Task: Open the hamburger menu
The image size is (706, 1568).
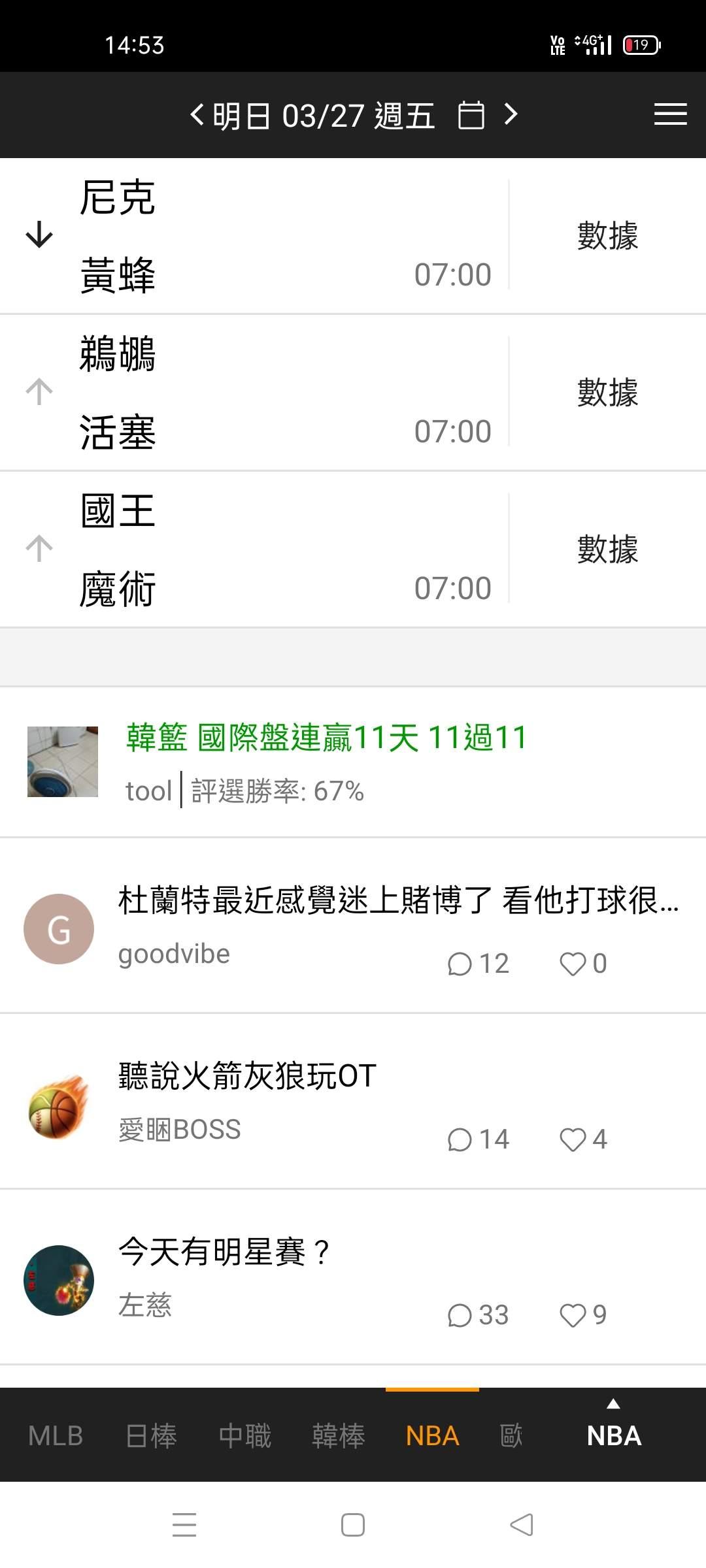Action: pyautogui.click(x=670, y=114)
